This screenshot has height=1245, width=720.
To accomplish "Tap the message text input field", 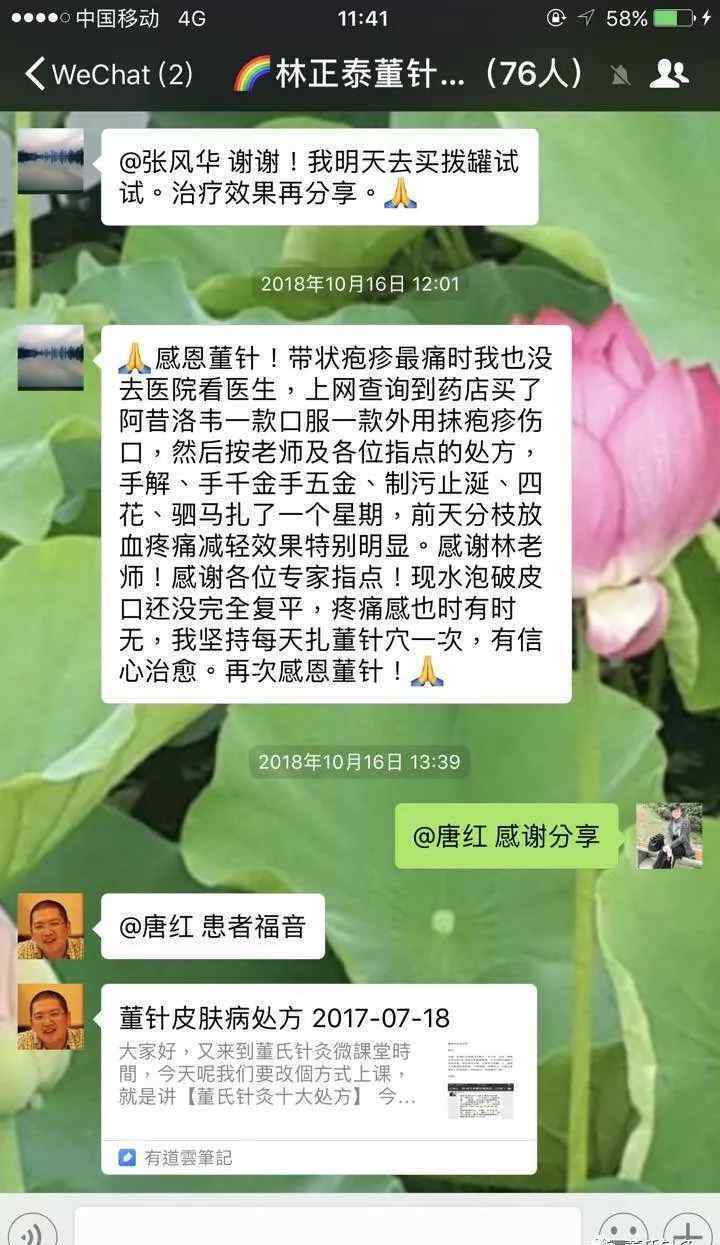I will [328, 1228].
